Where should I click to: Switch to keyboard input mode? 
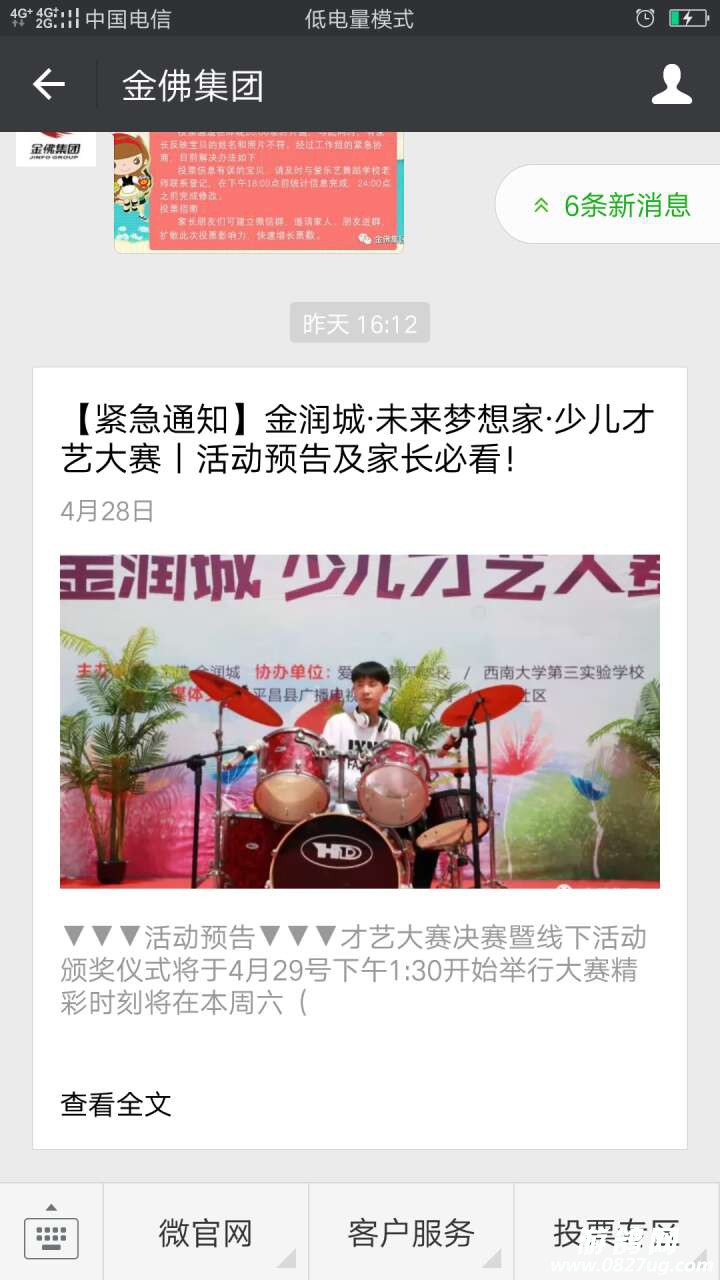point(51,1233)
